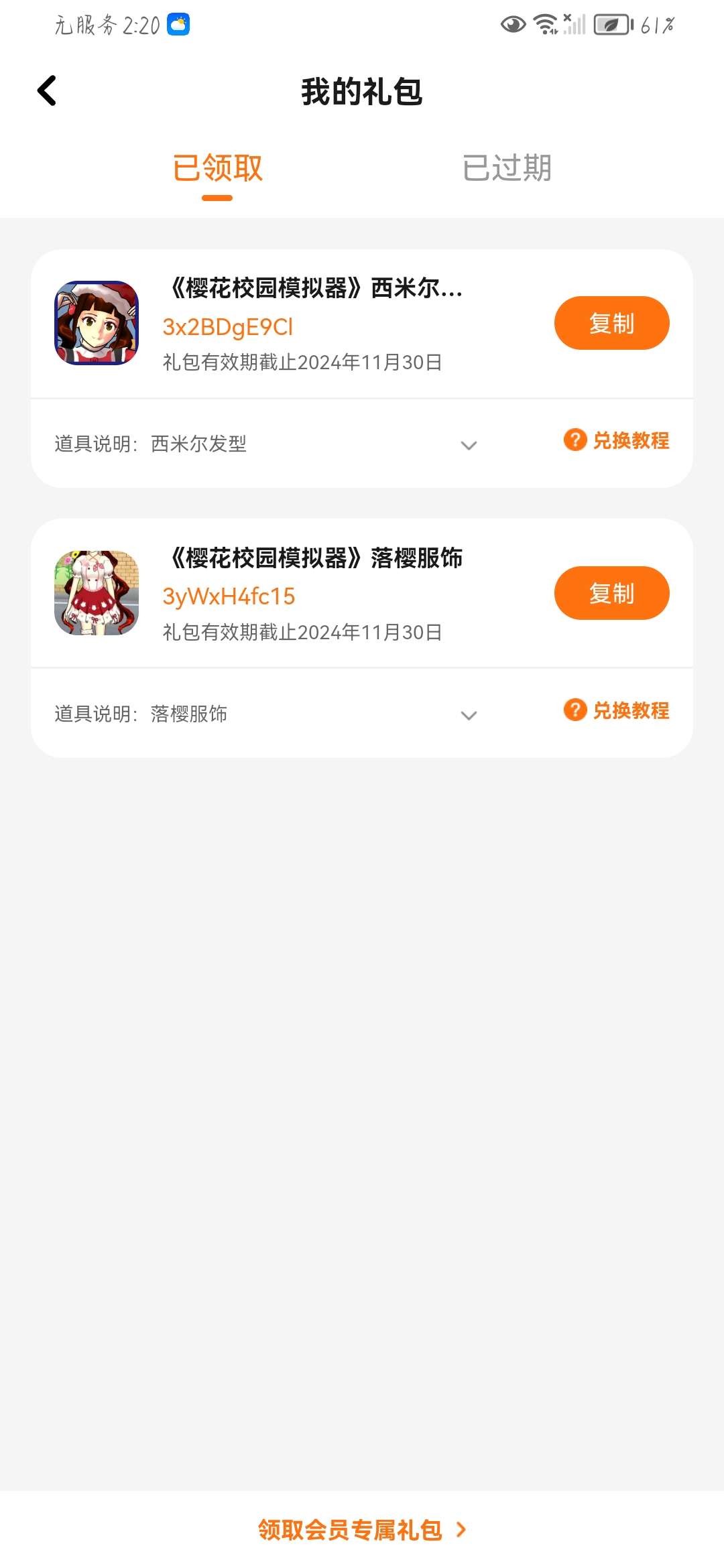724x1568 pixels.
Task: Open 领取会员专属礼包 link
Action: (362, 1530)
